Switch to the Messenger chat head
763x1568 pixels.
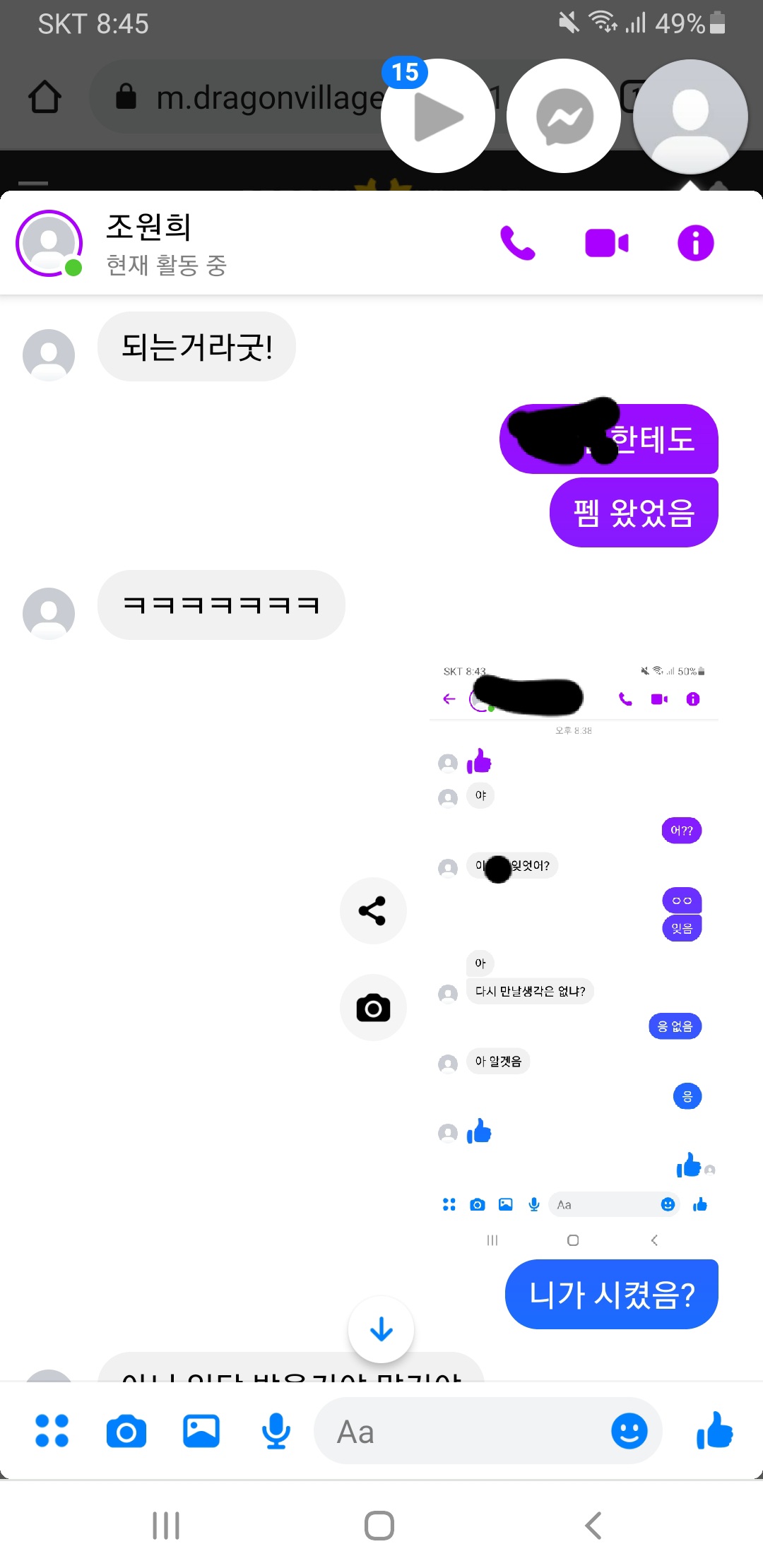click(x=563, y=117)
